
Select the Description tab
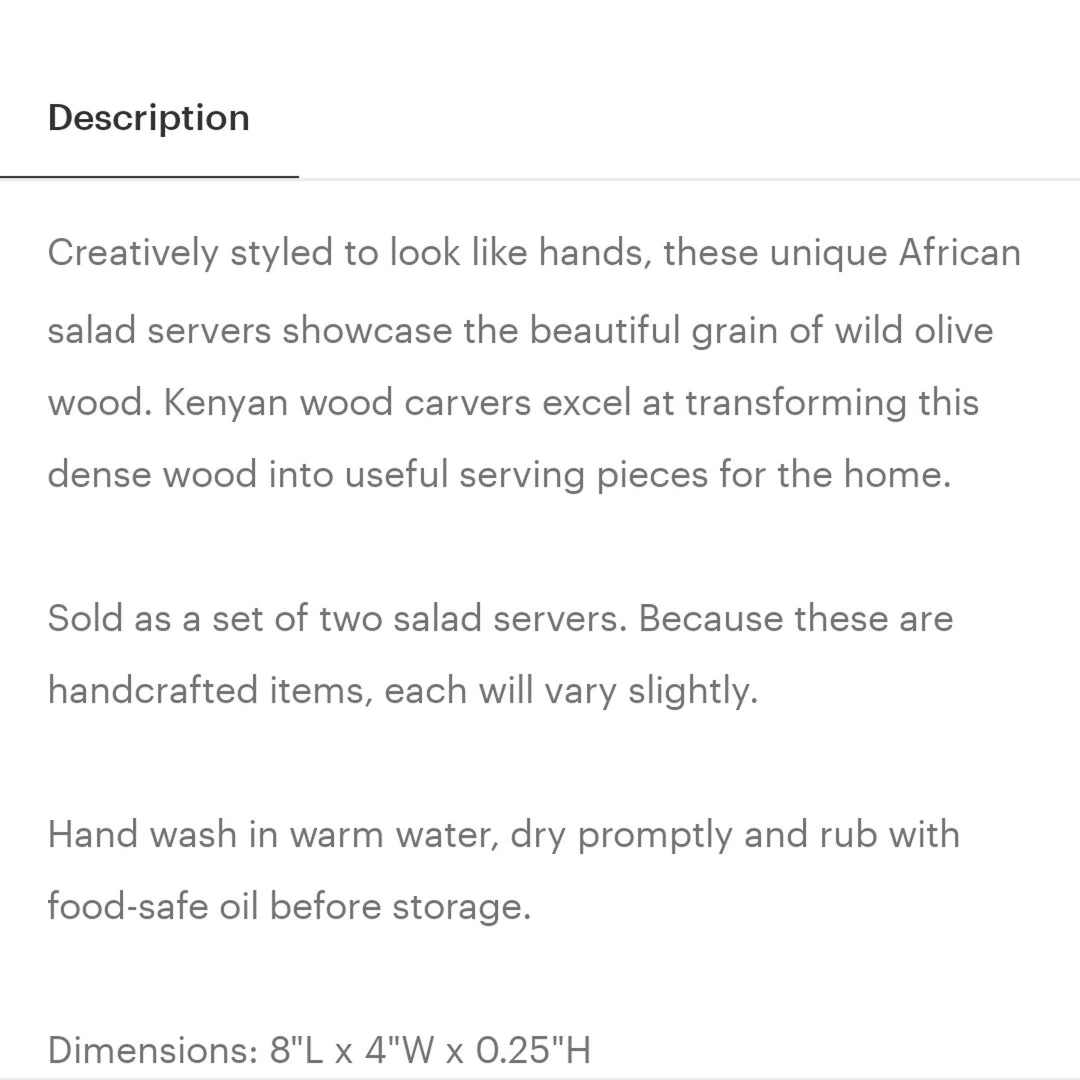(x=149, y=118)
